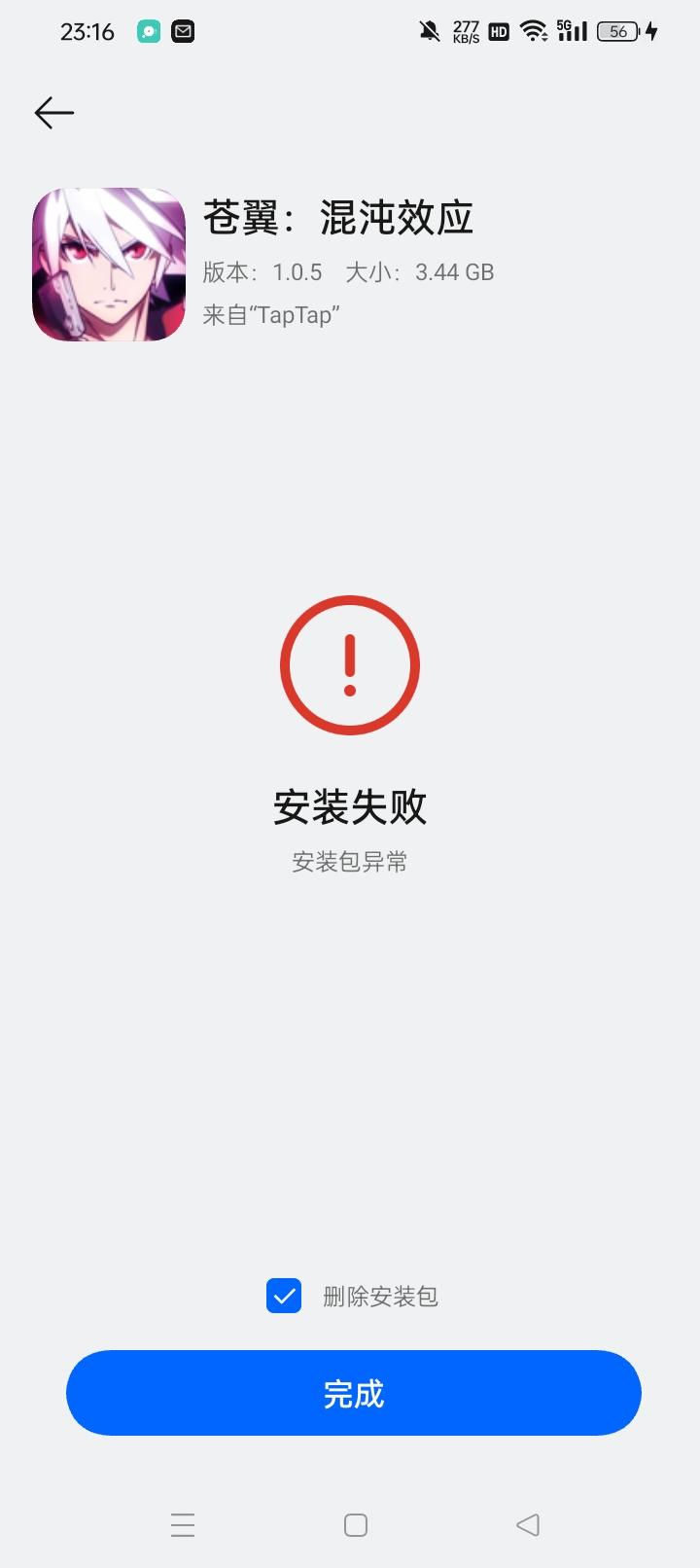Tap the 5G signal strength indicator
Image resolution: width=700 pixels, height=1568 pixels.
click(572, 31)
